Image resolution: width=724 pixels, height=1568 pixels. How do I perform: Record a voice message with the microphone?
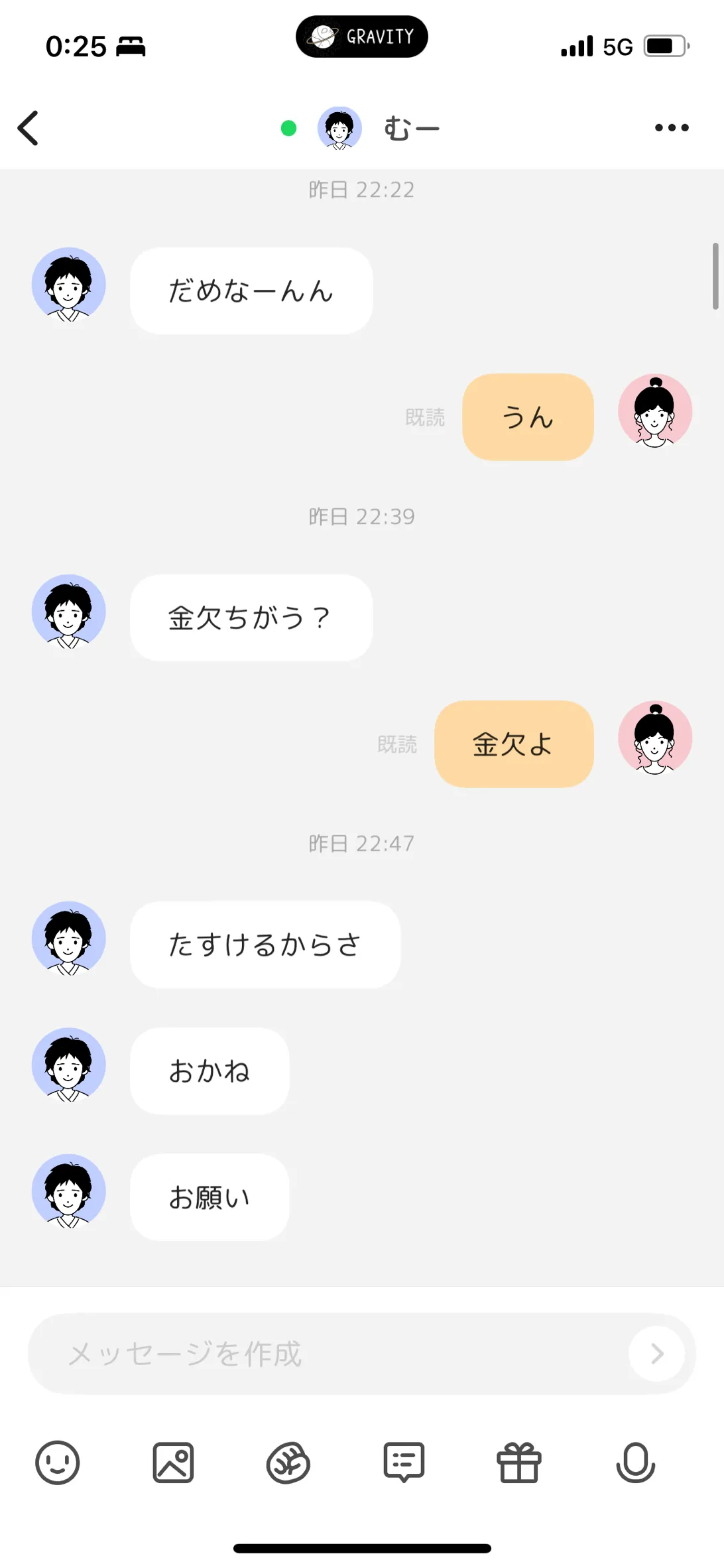coord(635,1463)
